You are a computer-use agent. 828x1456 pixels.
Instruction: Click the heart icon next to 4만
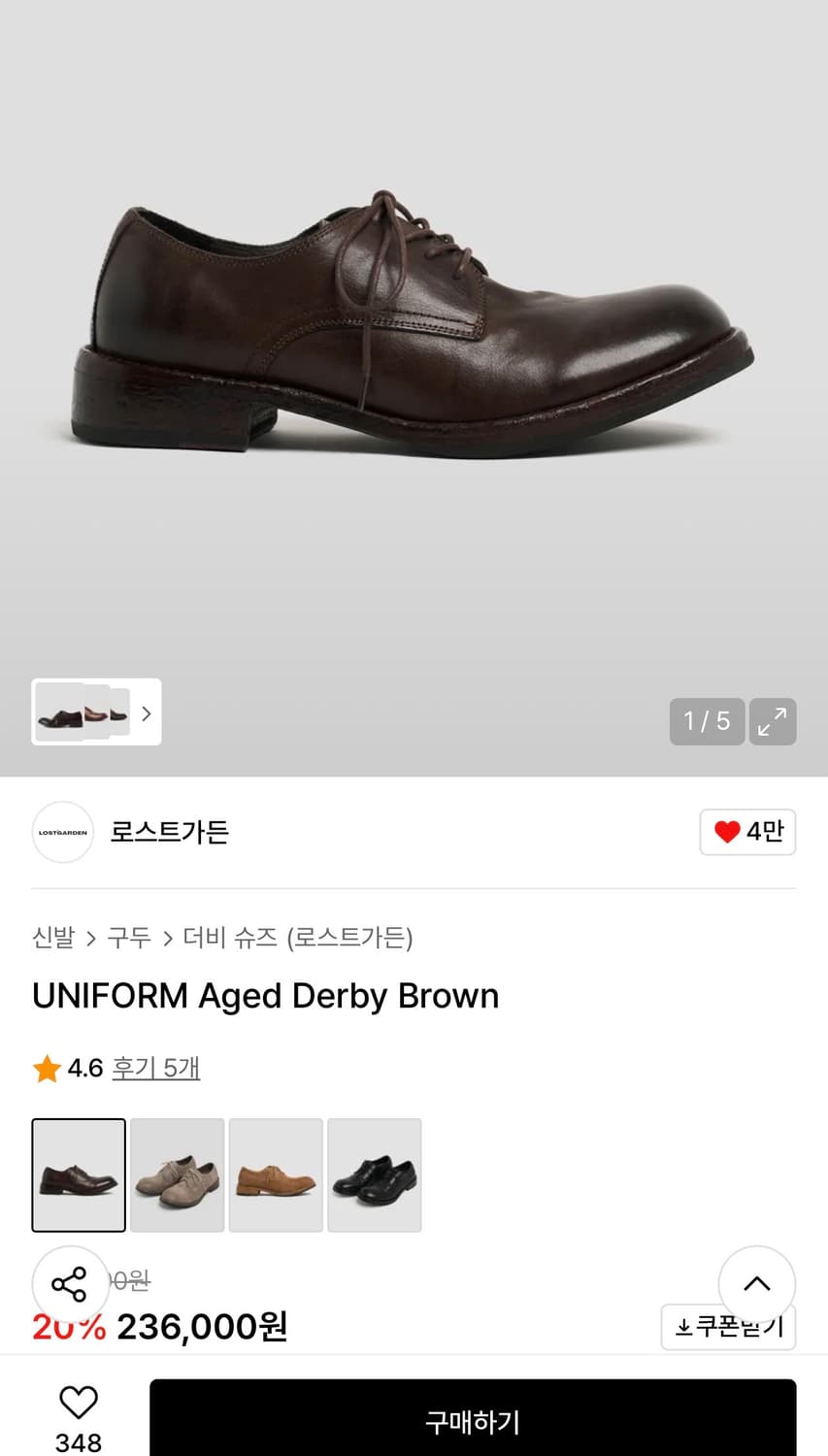[x=726, y=831]
